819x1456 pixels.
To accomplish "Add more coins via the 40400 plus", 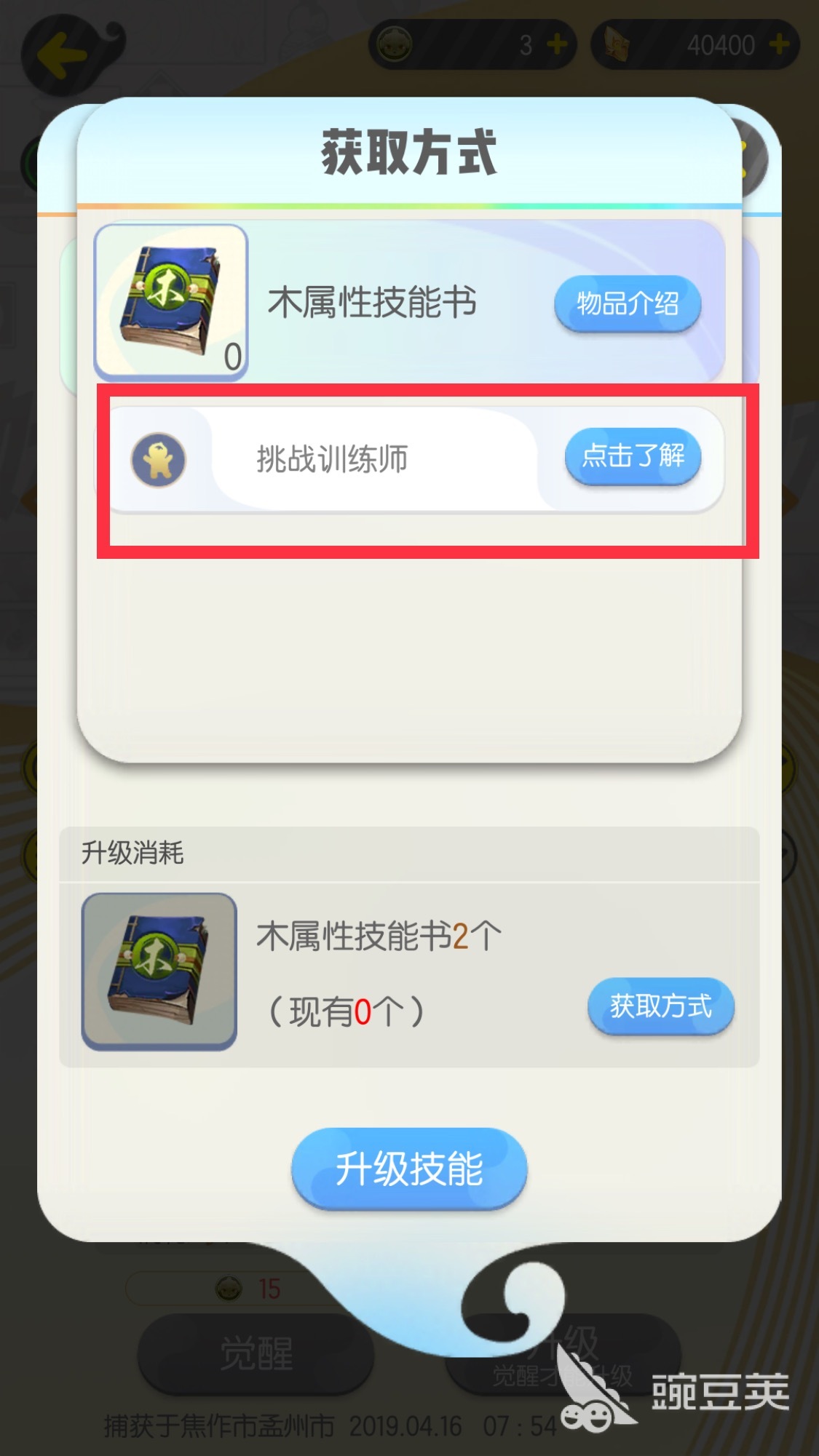I will (779, 45).
